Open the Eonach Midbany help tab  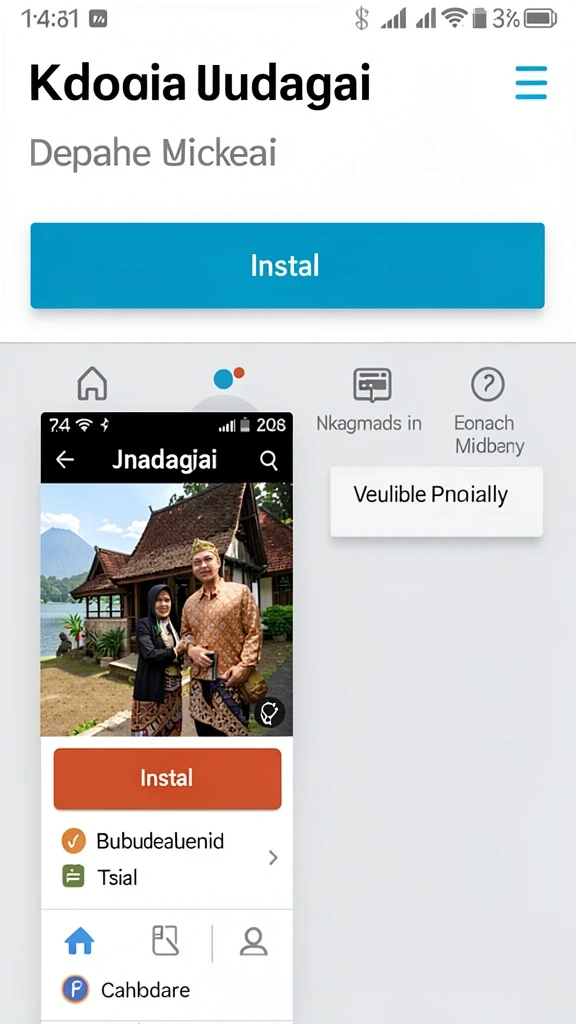pos(488,411)
